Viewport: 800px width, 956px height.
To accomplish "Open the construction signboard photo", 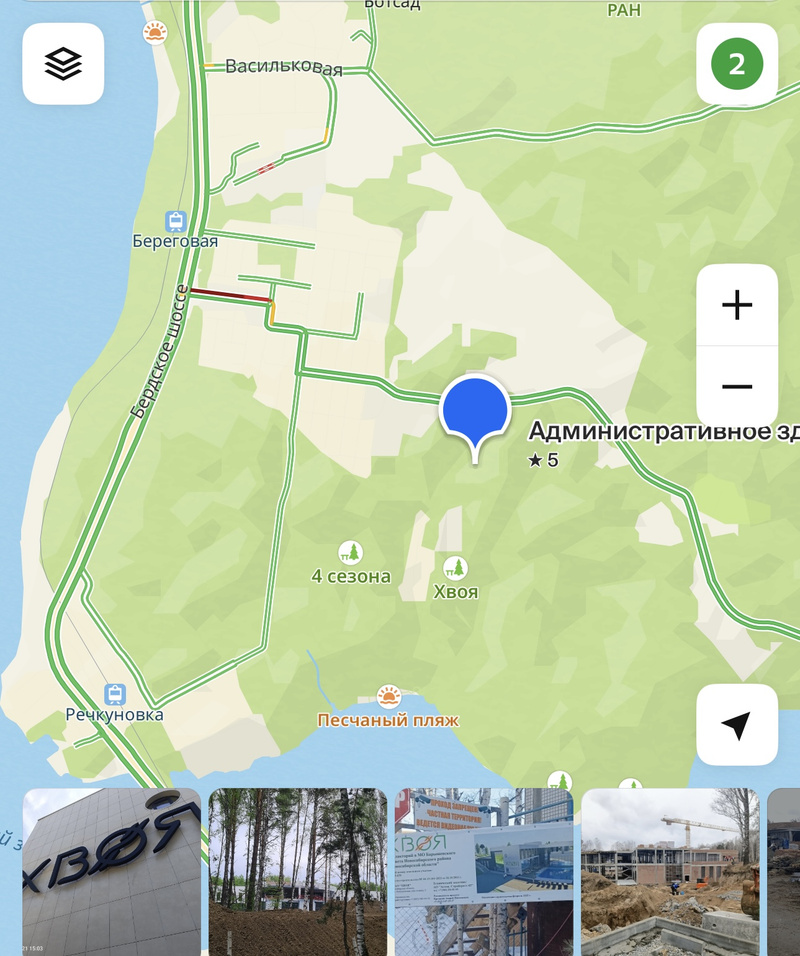I will coord(484,870).
